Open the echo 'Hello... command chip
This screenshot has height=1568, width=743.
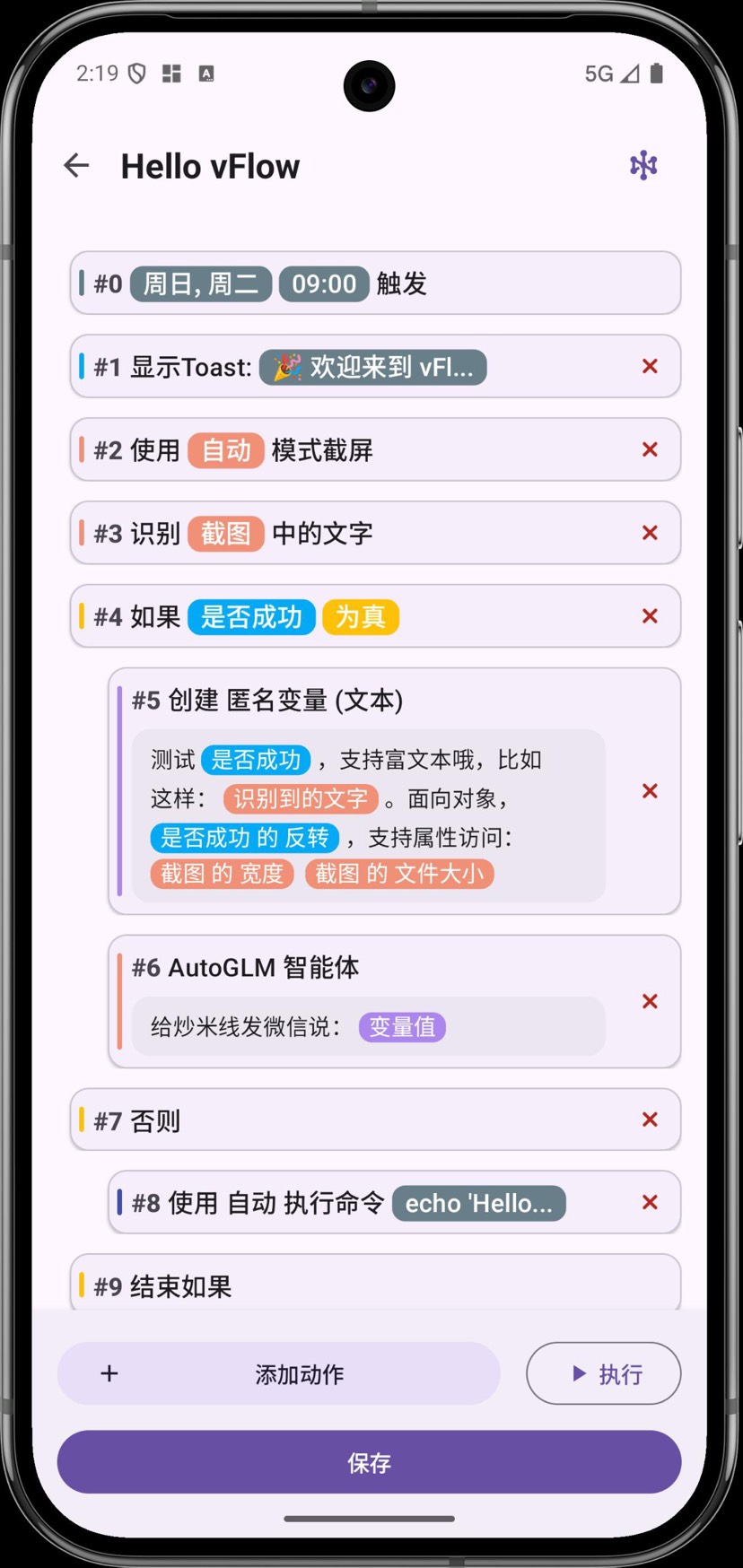(478, 1203)
